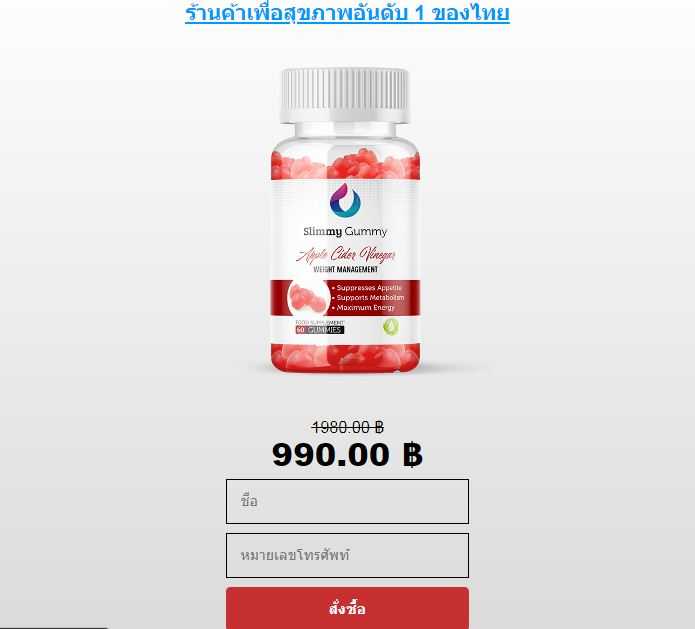Screen dimensions: 695x629
Task: Tap the ชื่อ name field
Action: tap(347, 501)
